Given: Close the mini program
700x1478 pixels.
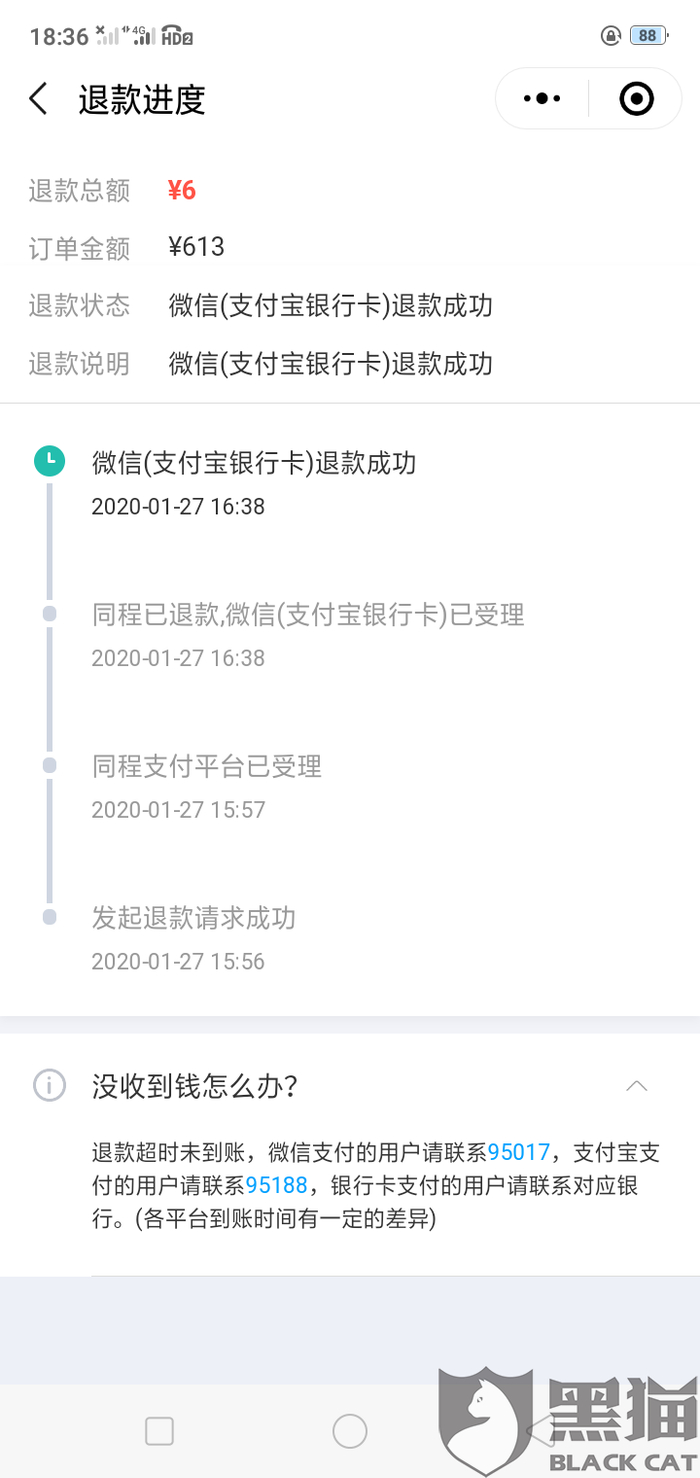Looking at the screenshot, I should [x=636, y=98].
